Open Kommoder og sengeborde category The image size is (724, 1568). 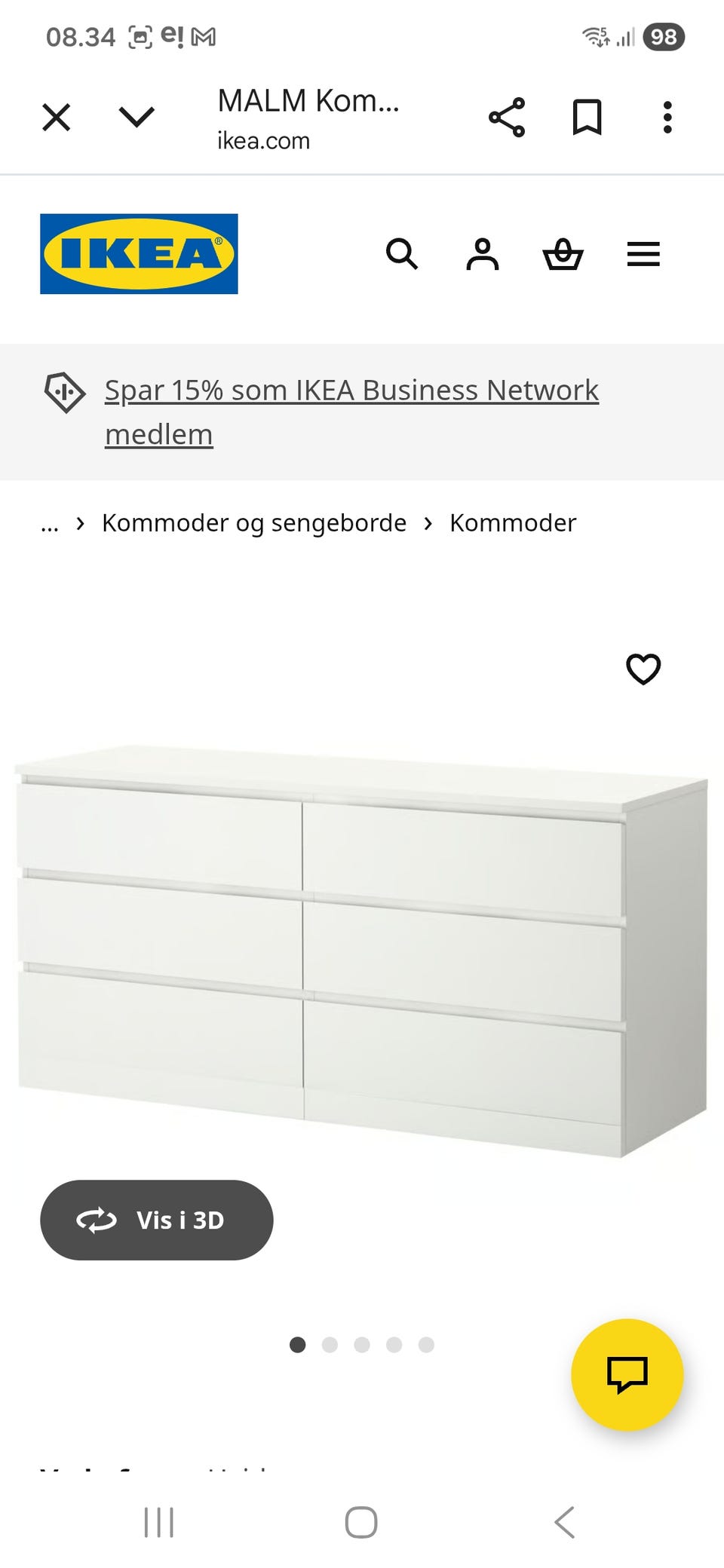click(x=254, y=522)
